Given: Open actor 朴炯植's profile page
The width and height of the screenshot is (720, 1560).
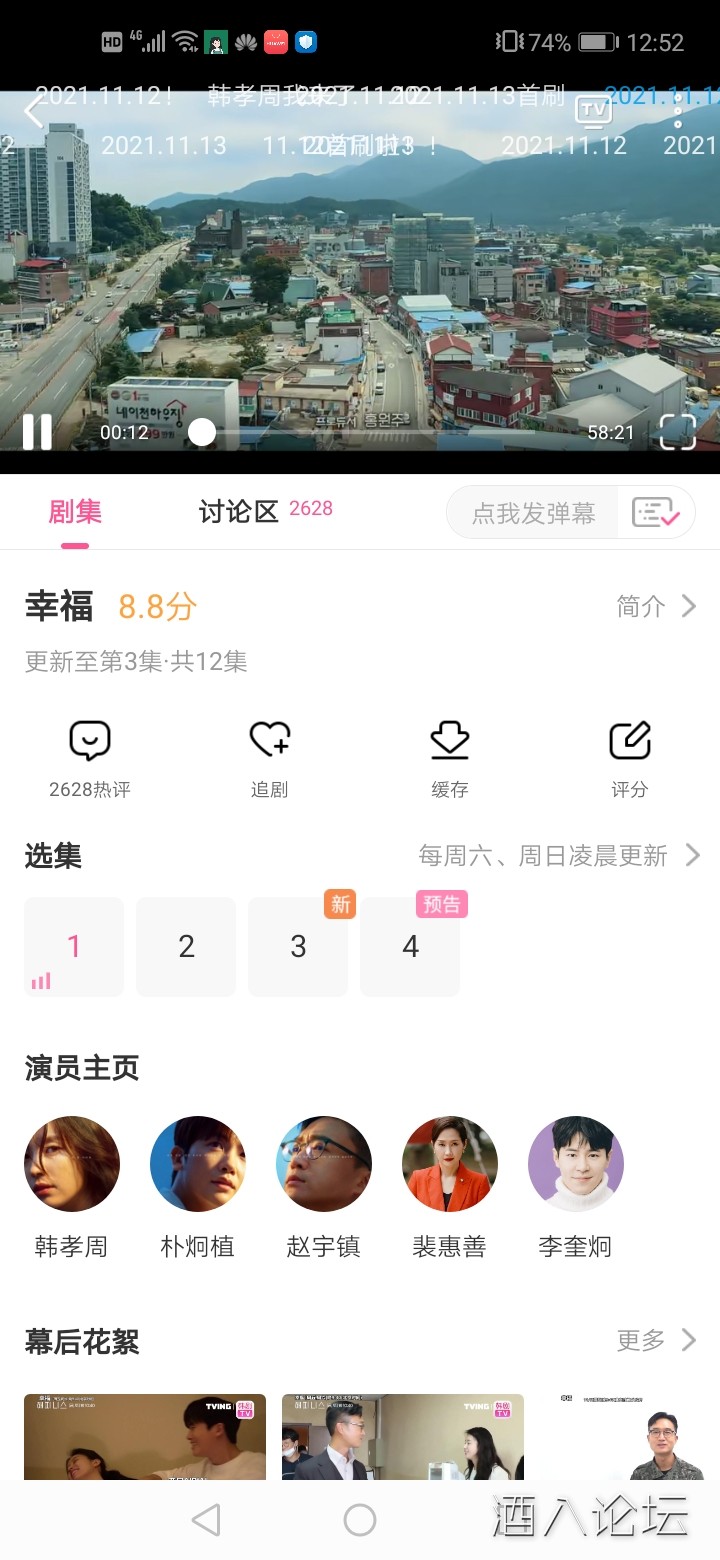Looking at the screenshot, I should [x=197, y=1163].
